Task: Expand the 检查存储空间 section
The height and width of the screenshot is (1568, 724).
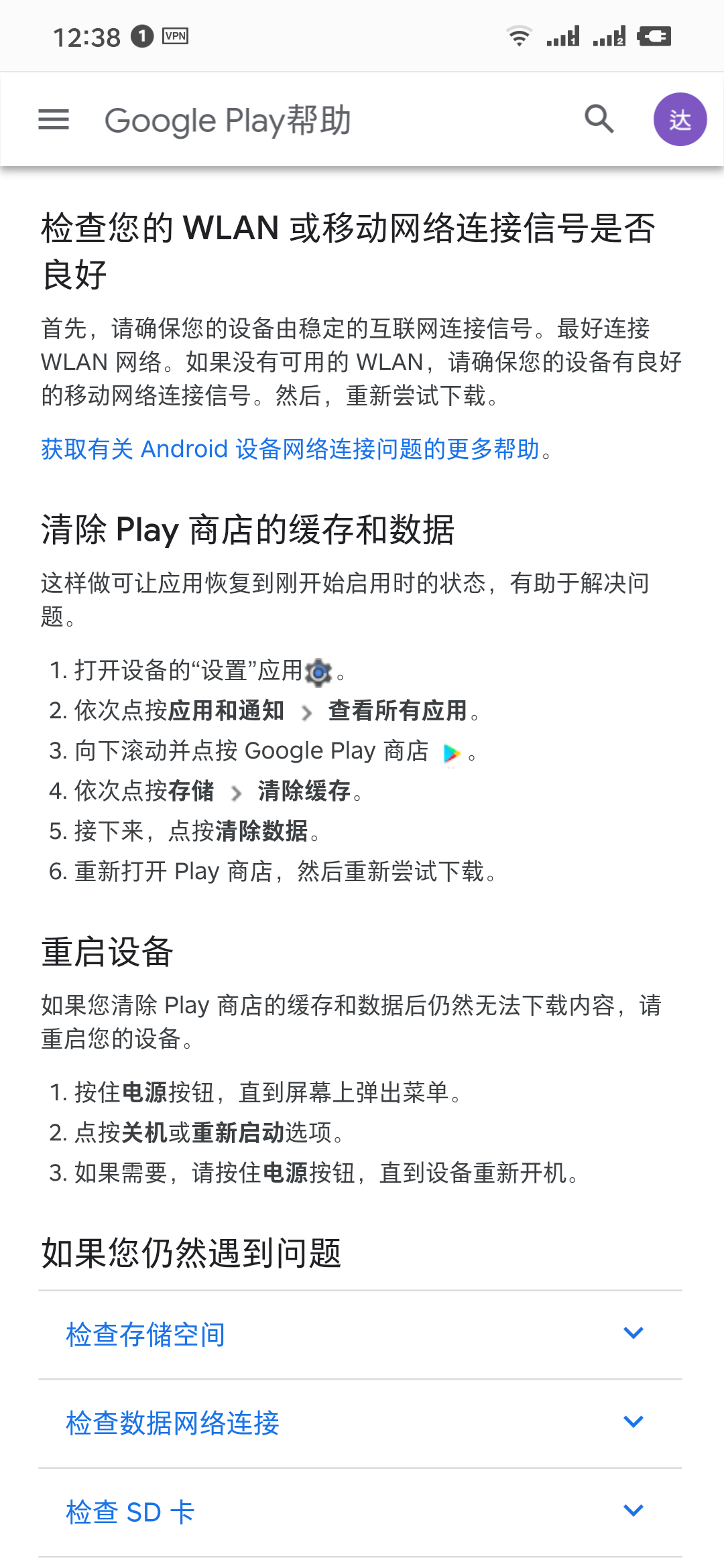Action: pyautogui.click(x=361, y=1335)
